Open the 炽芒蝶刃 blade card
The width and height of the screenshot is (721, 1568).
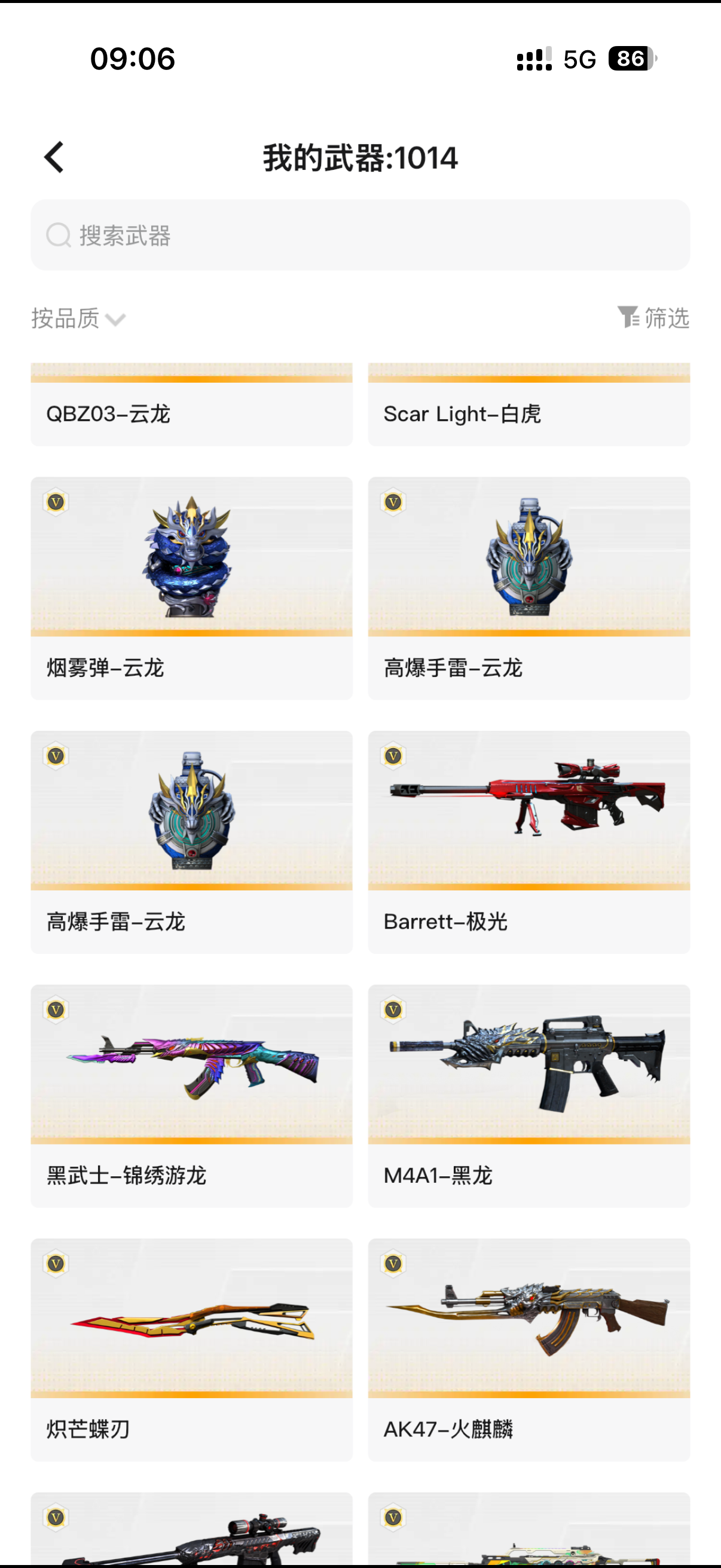[191, 1349]
